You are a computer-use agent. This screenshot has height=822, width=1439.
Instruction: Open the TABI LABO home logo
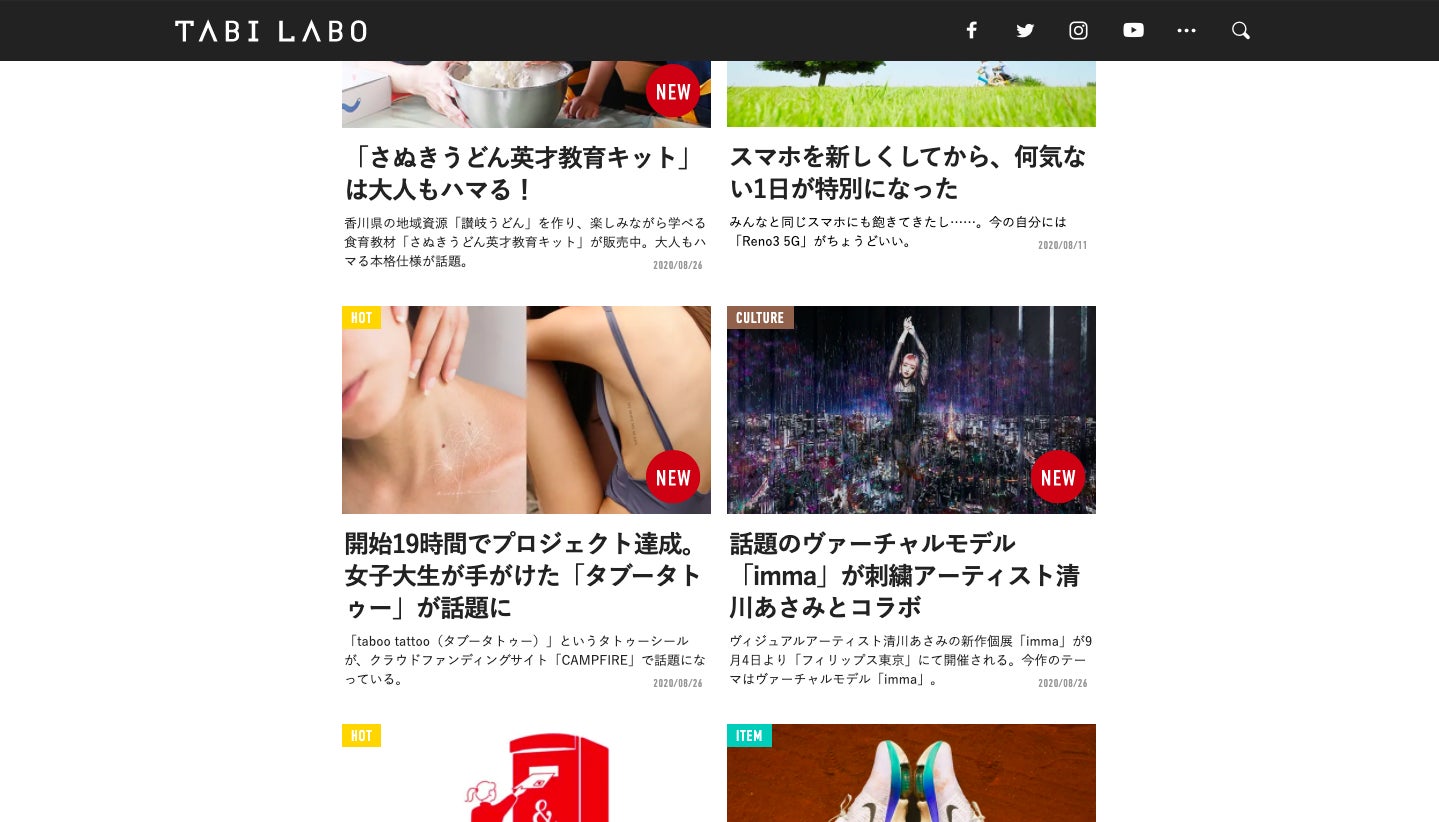click(271, 31)
